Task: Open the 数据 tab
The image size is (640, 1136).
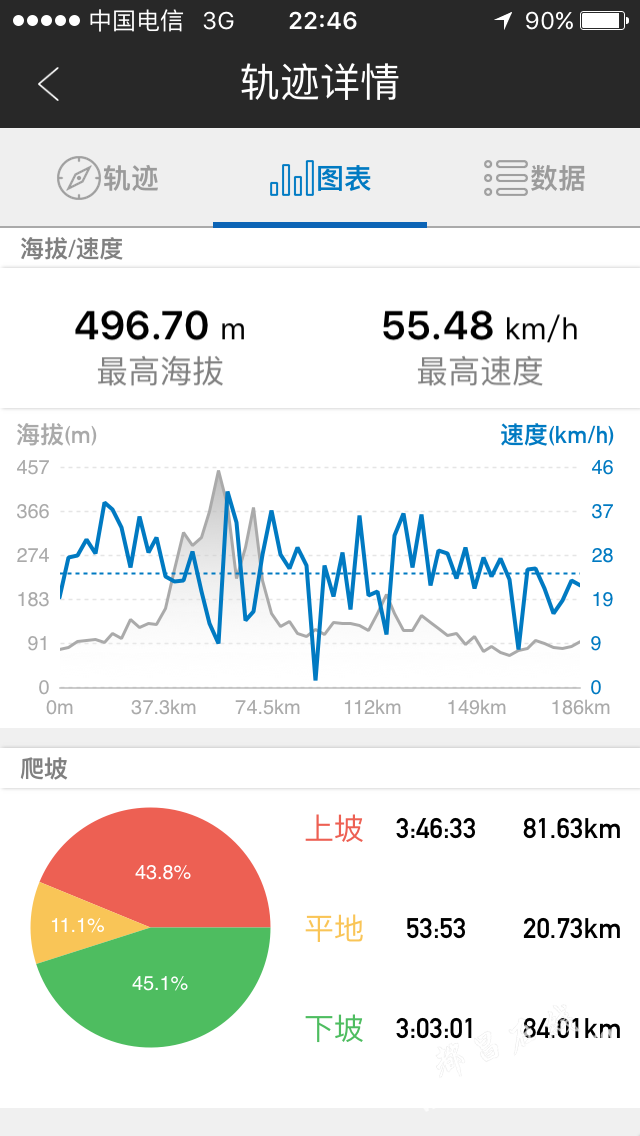Action: (533, 178)
